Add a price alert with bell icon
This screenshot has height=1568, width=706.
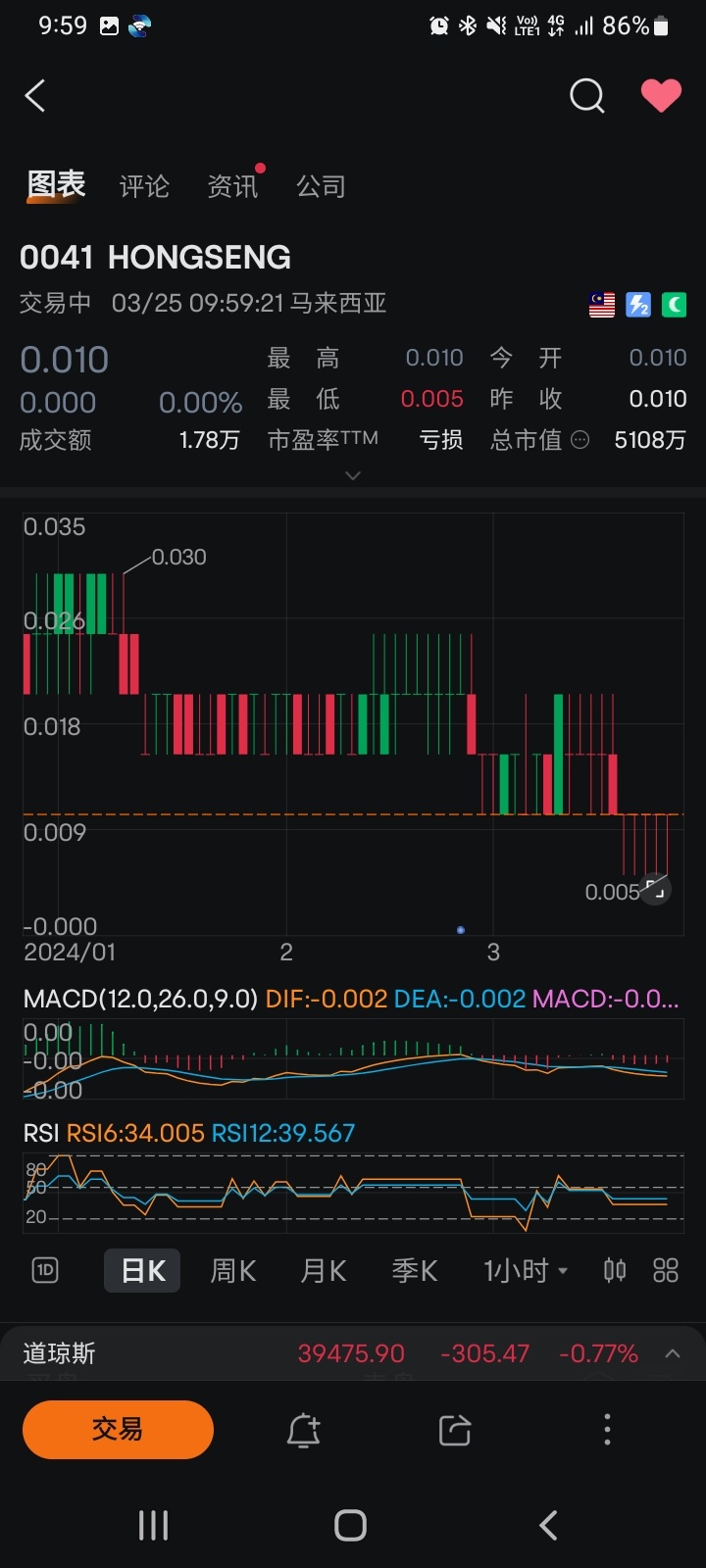pos(303,1431)
